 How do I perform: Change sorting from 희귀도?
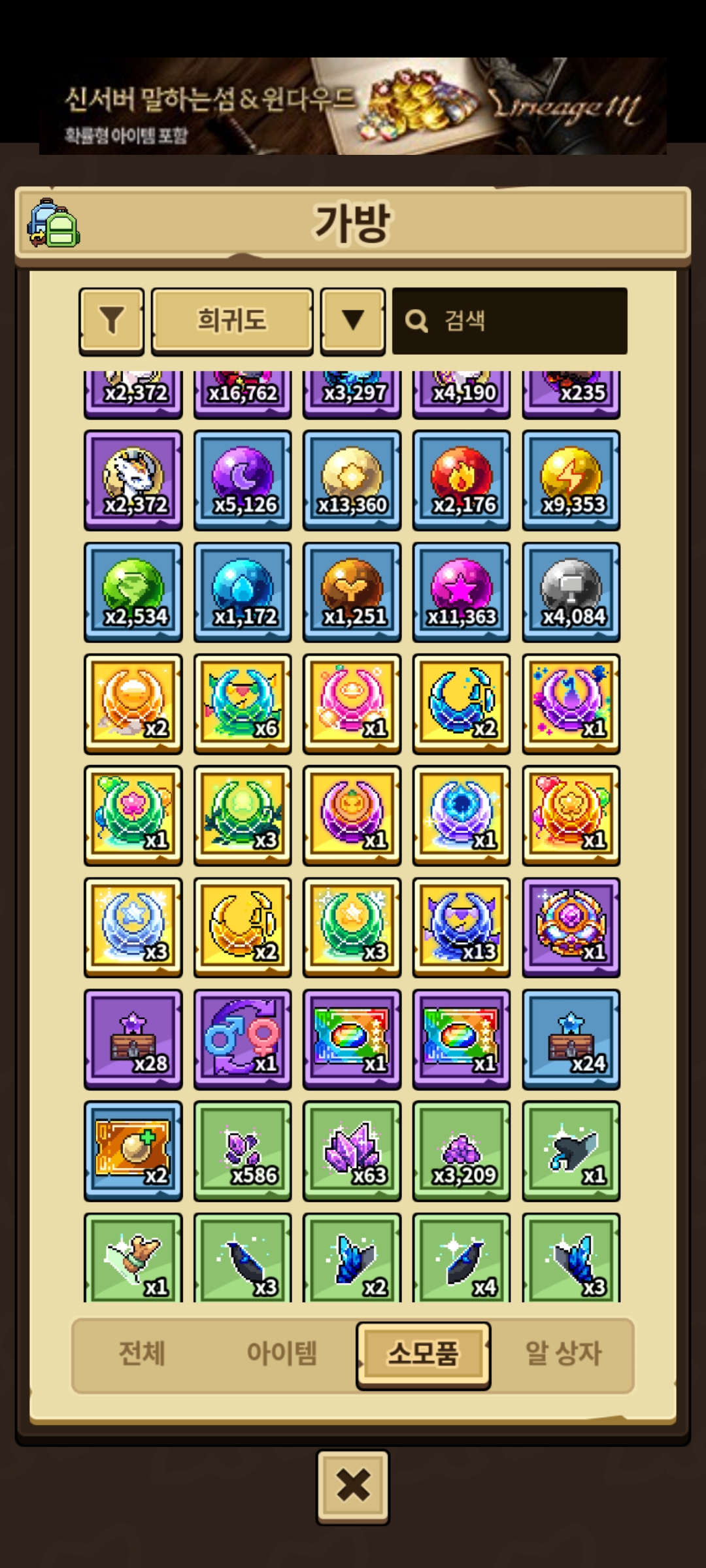(232, 321)
